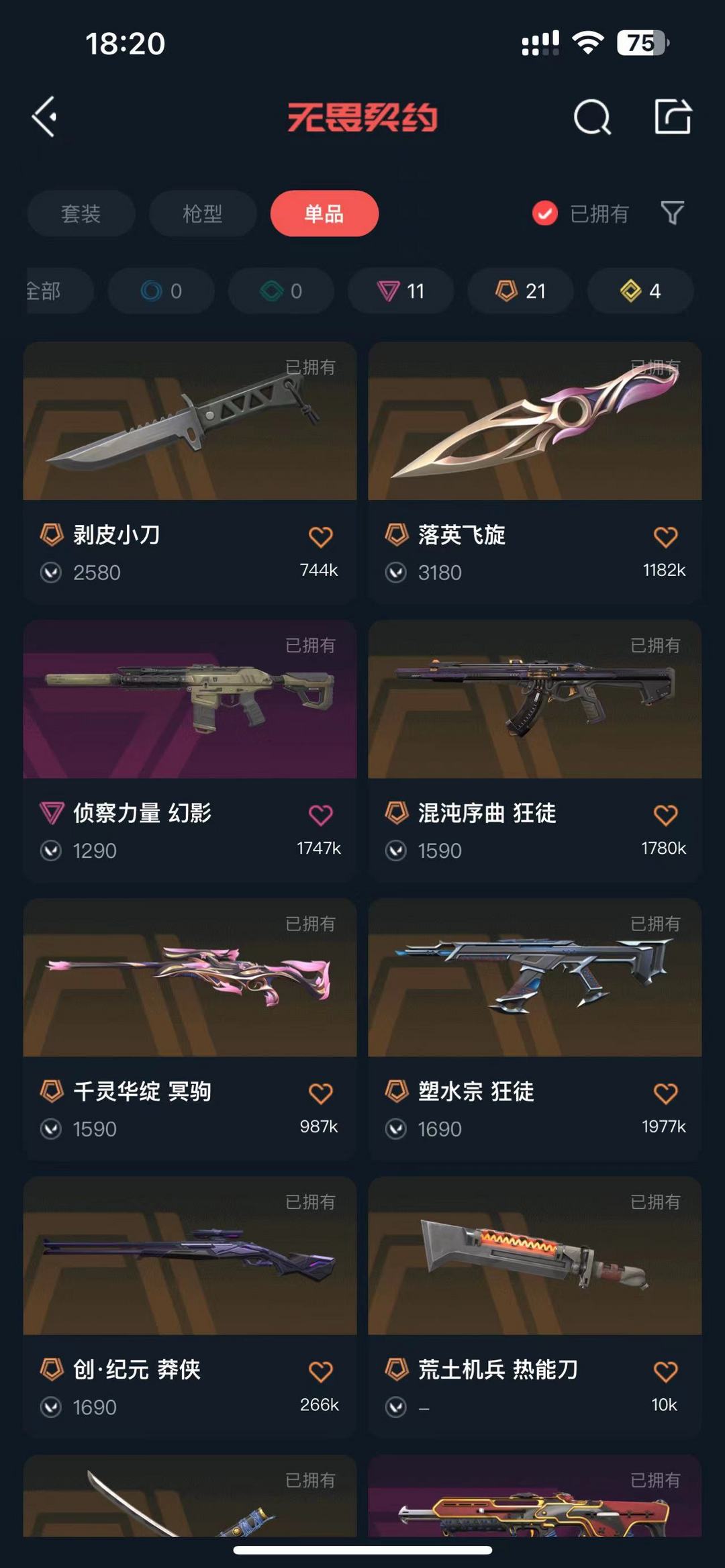This screenshot has height=1568, width=725.
Task: Open the filter funnel icon
Action: click(671, 213)
